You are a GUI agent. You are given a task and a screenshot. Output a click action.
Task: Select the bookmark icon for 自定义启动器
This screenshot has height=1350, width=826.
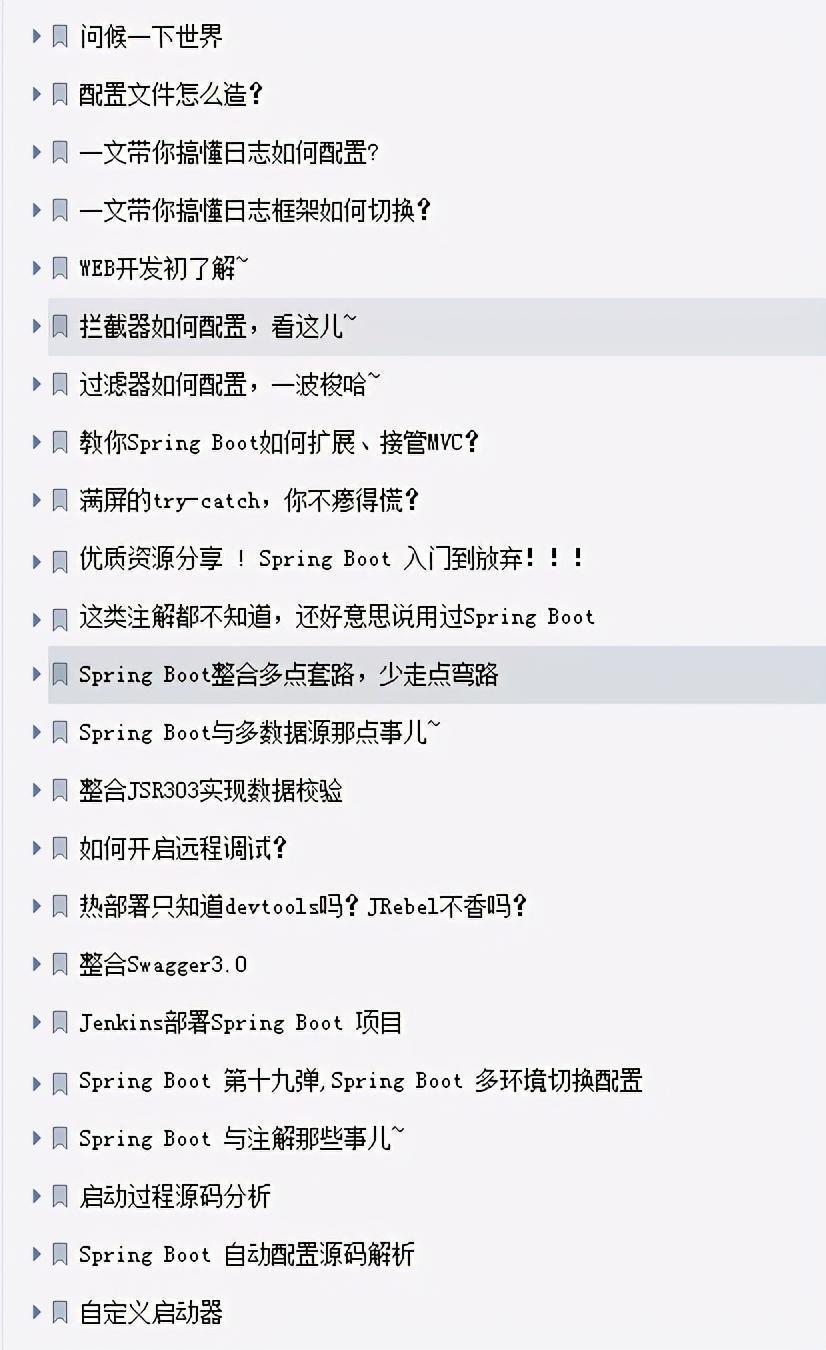pos(58,1313)
